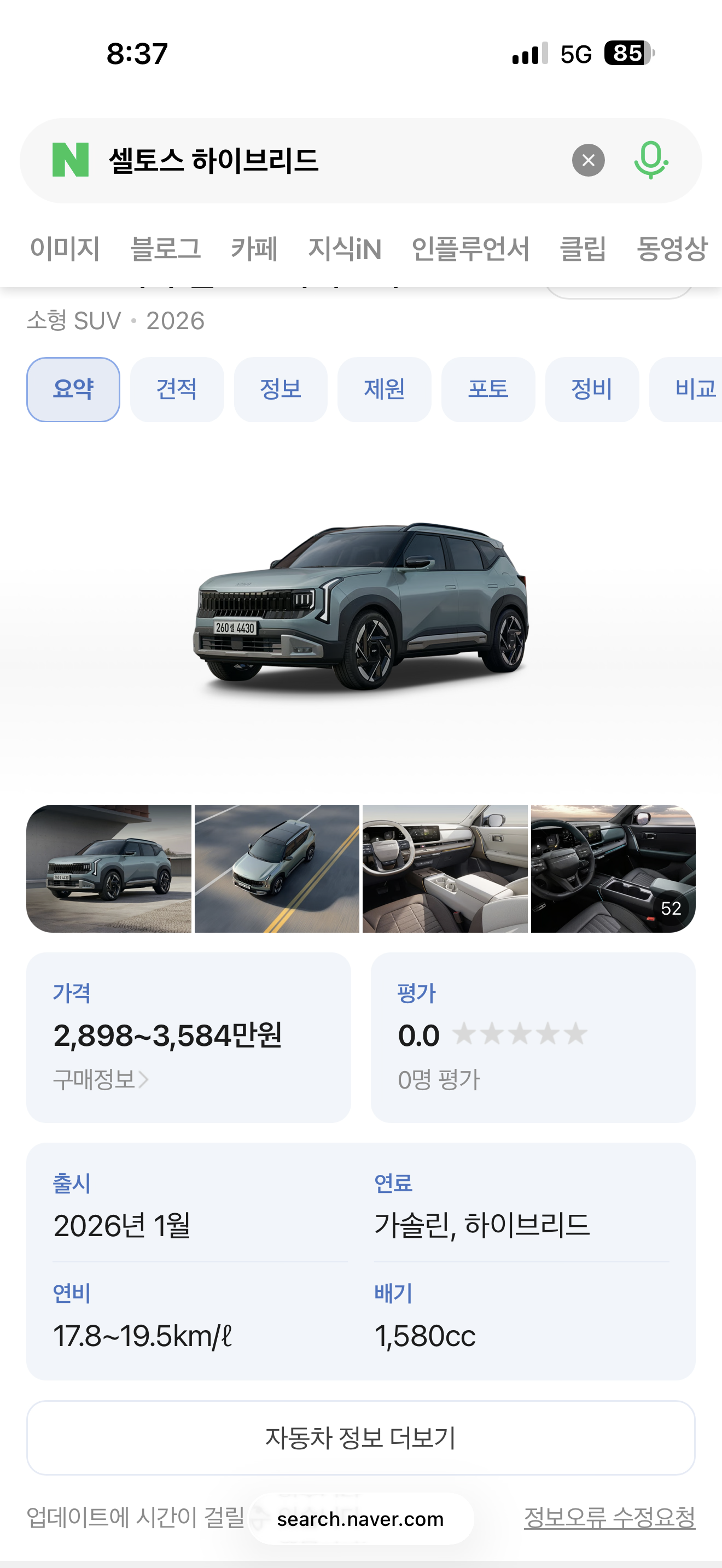Select the 견적 chip
Image resolution: width=722 pixels, height=1568 pixels.
(x=177, y=390)
